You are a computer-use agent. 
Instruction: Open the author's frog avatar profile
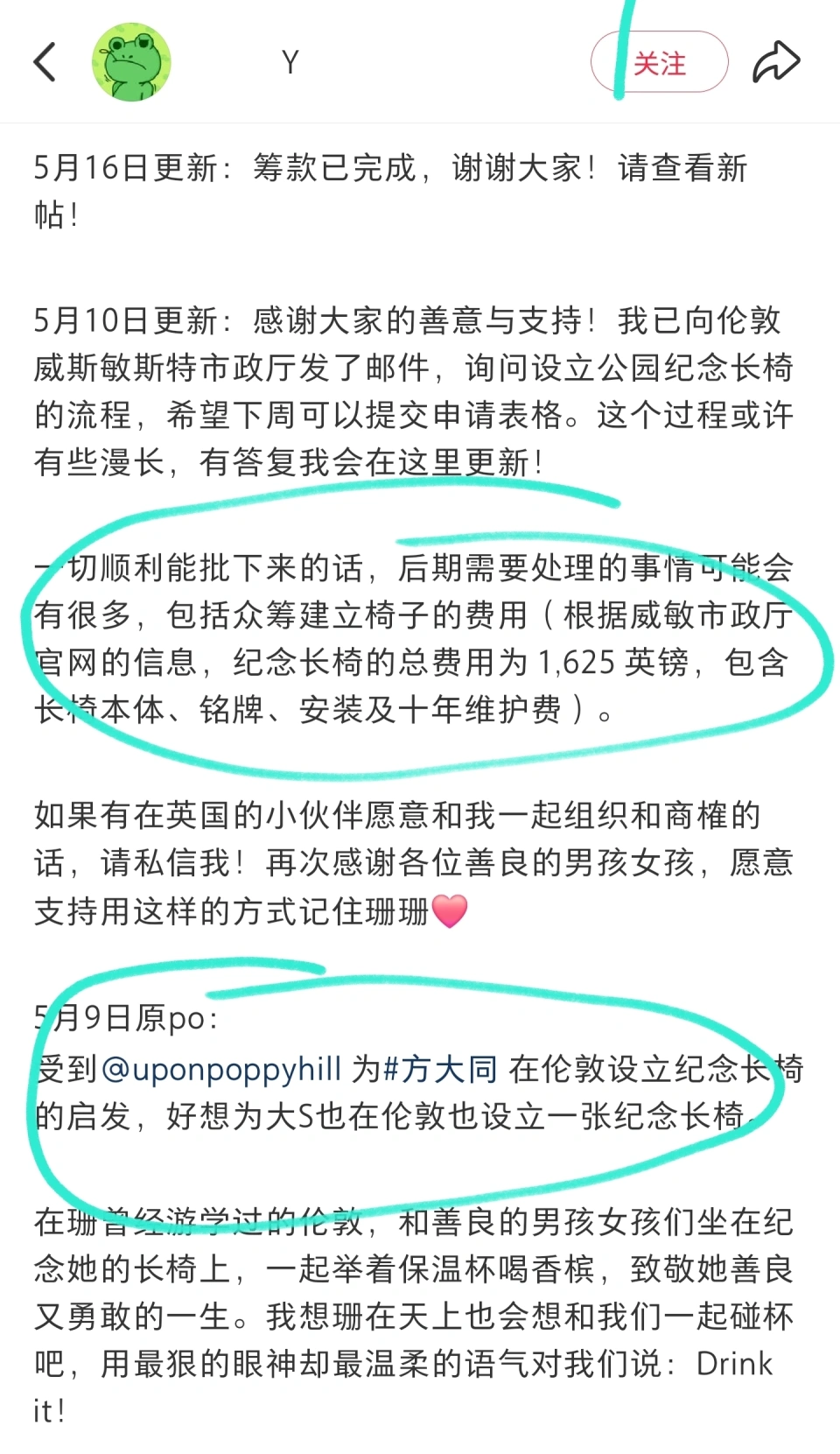(x=131, y=63)
